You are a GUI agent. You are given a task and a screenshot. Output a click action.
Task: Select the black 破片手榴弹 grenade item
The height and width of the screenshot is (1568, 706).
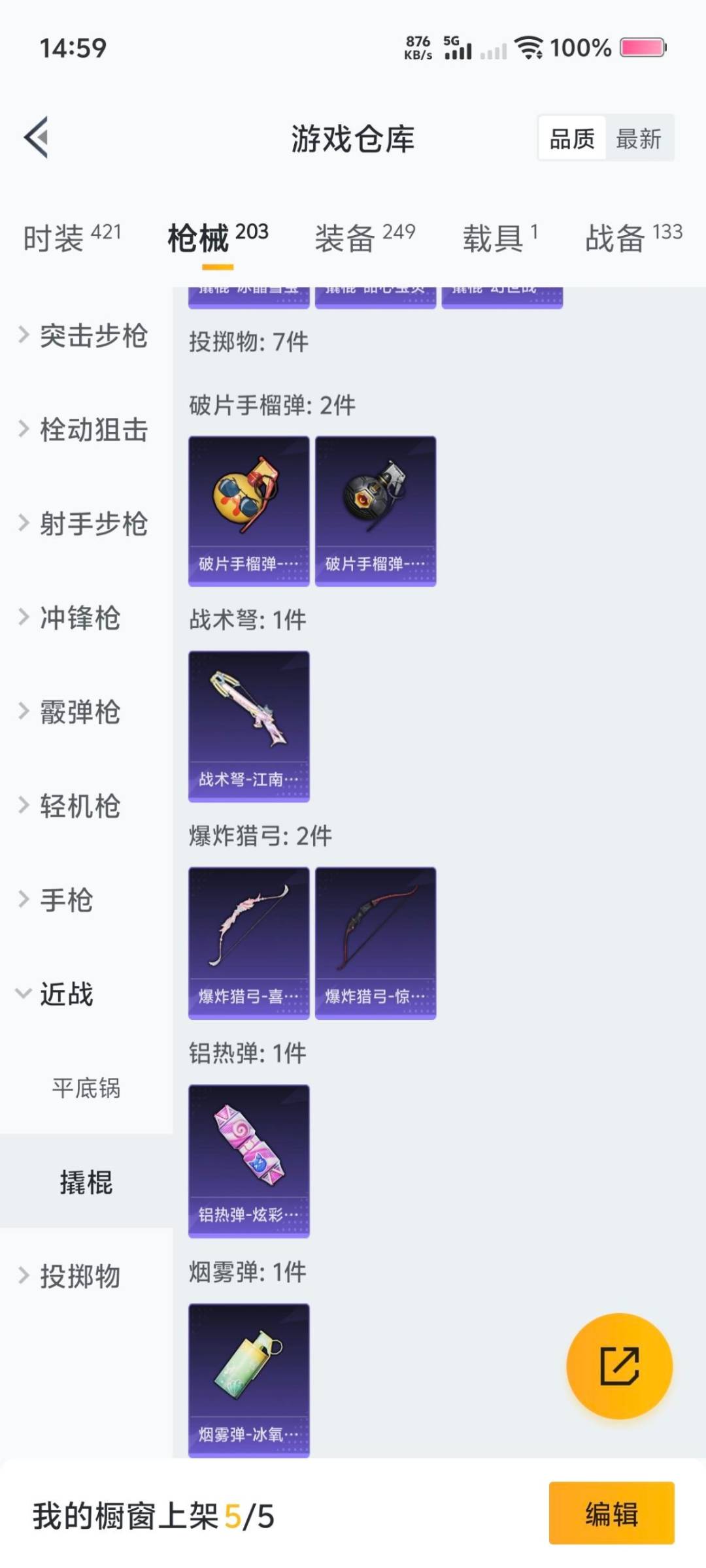375,510
